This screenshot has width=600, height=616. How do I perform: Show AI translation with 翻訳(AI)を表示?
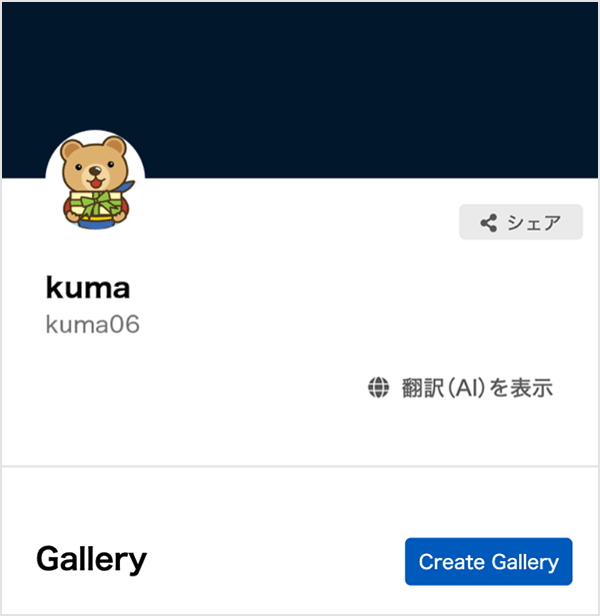[x=460, y=388]
